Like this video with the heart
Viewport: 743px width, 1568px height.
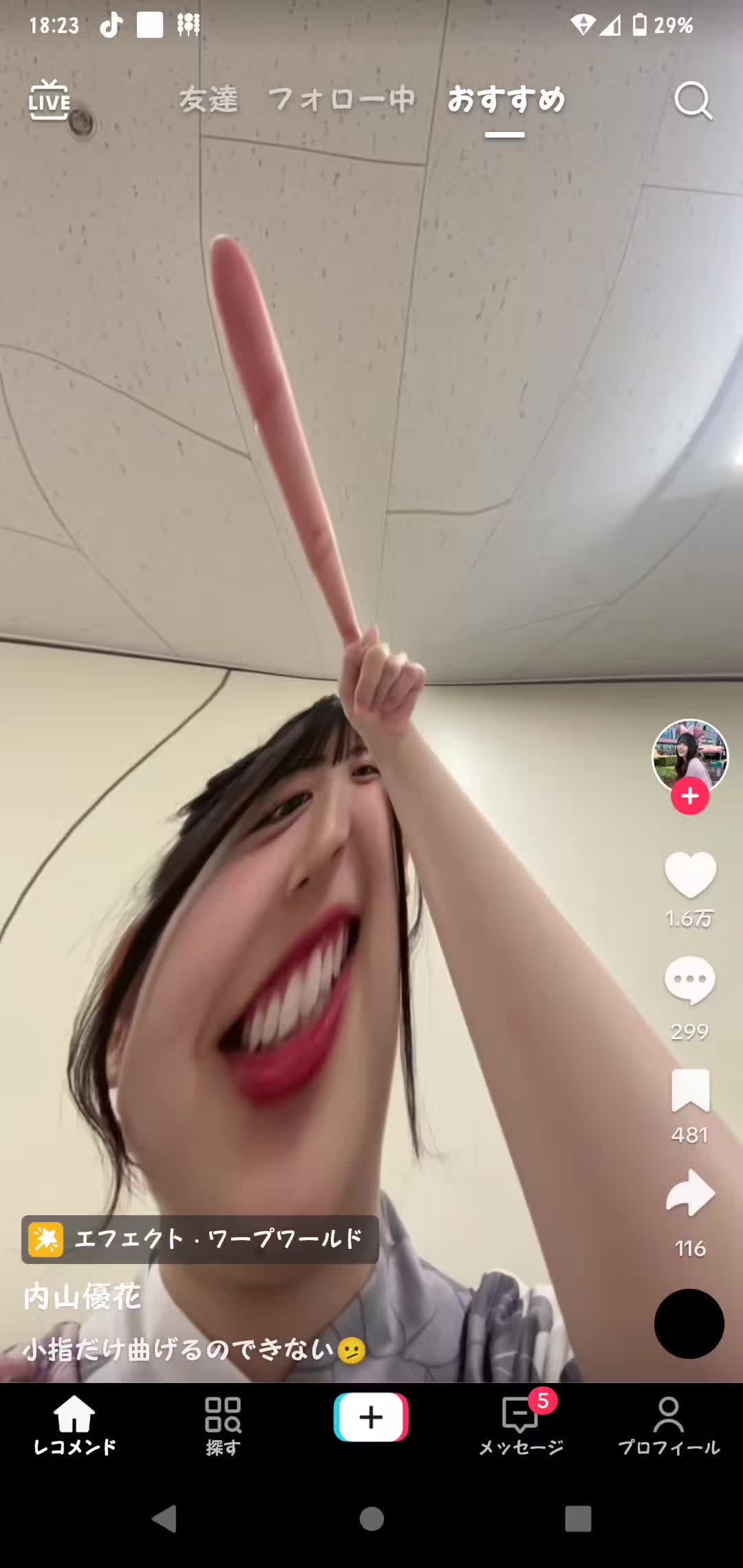pyautogui.click(x=690, y=875)
